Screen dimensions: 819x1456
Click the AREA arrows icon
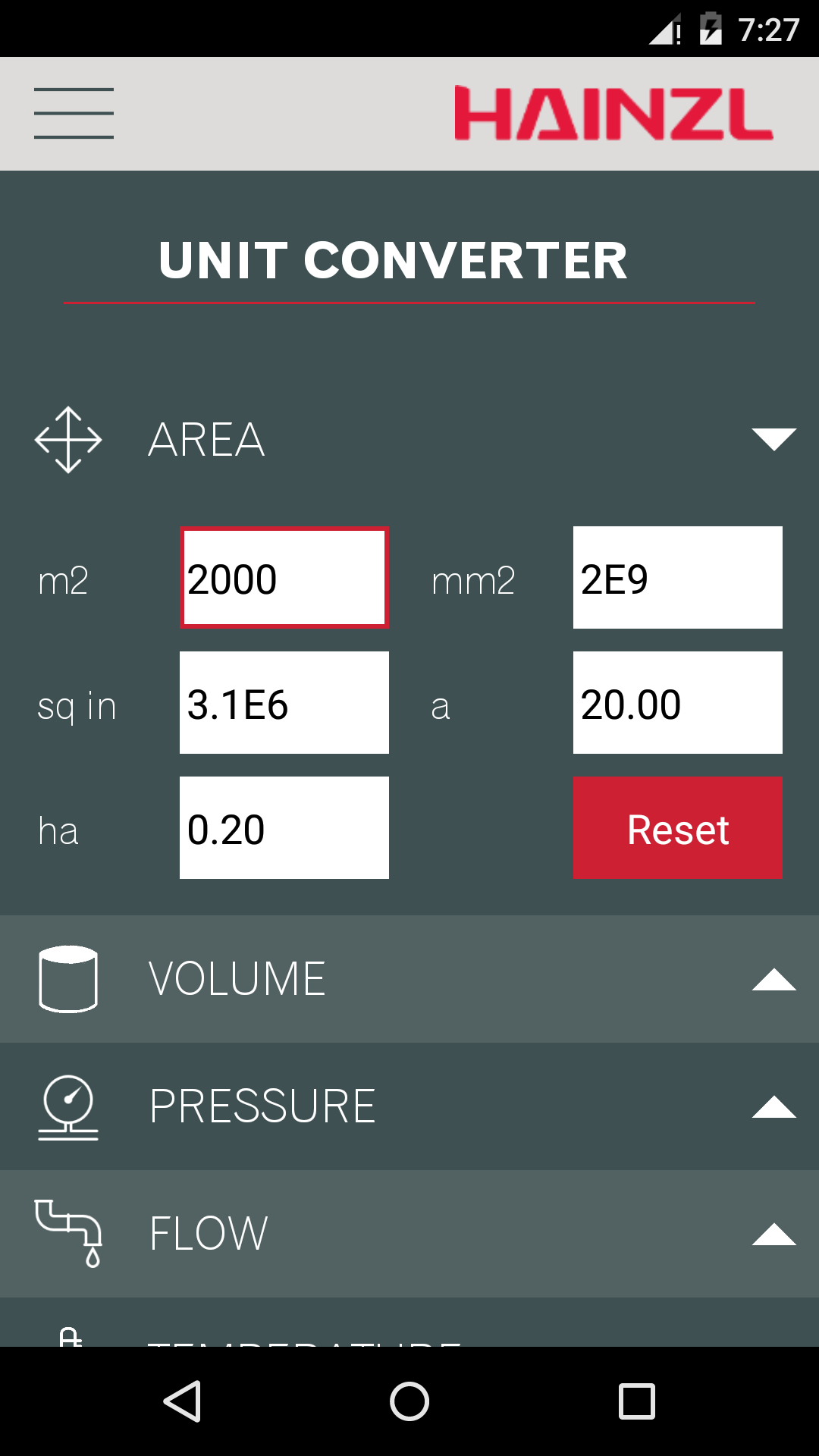pos(69,438)
